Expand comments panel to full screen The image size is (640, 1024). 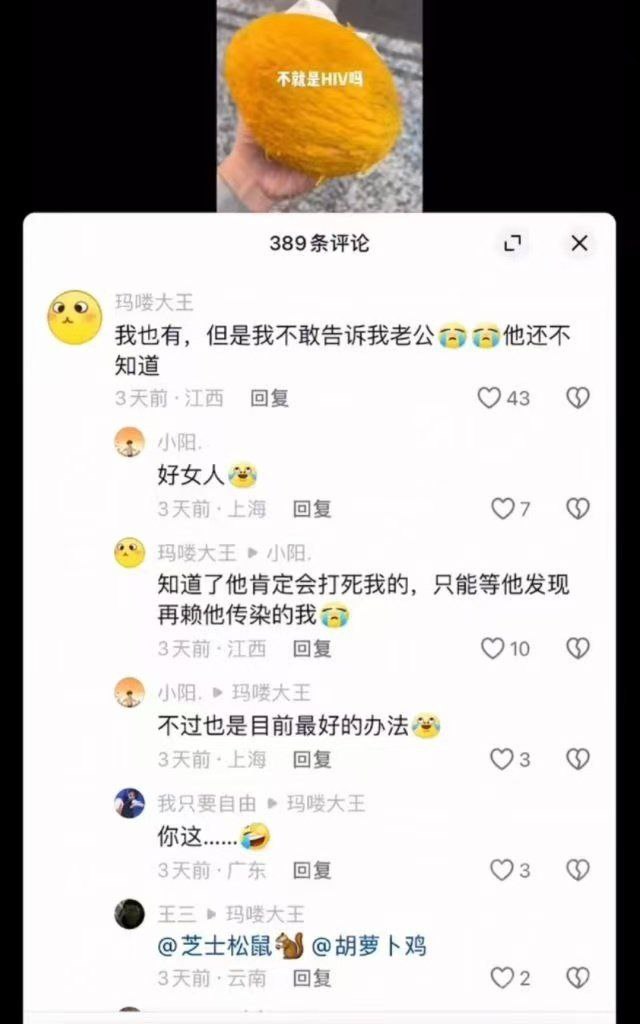coord(512,243)
